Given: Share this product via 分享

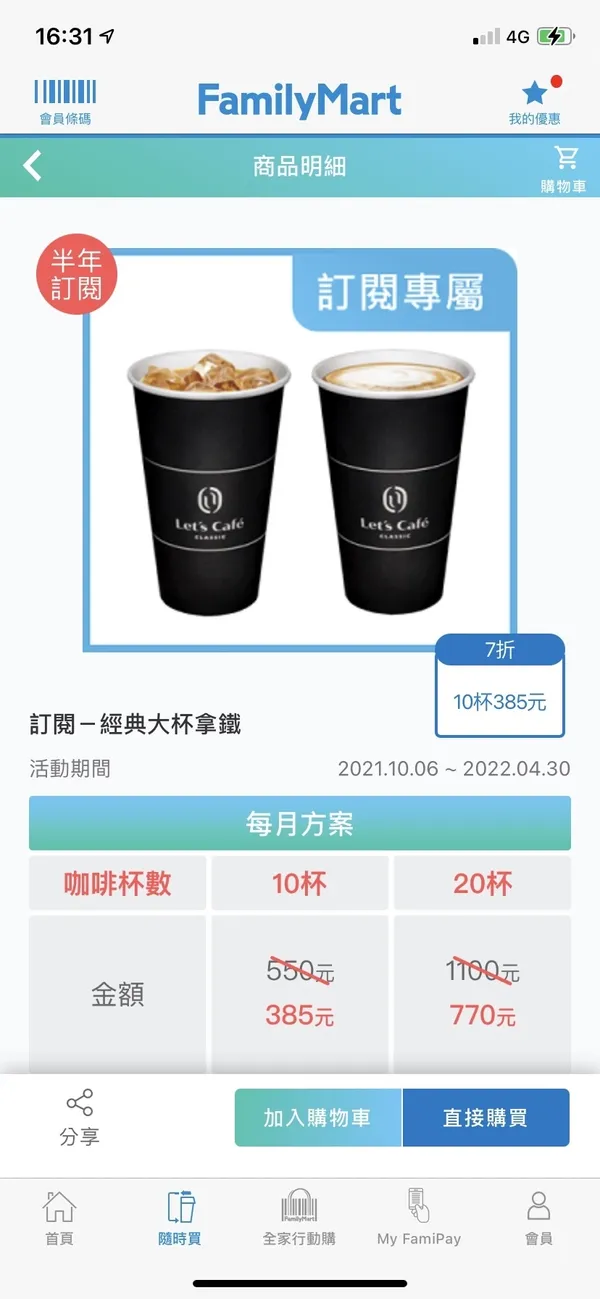Looking at the screenshot, I should point(80,1117).
